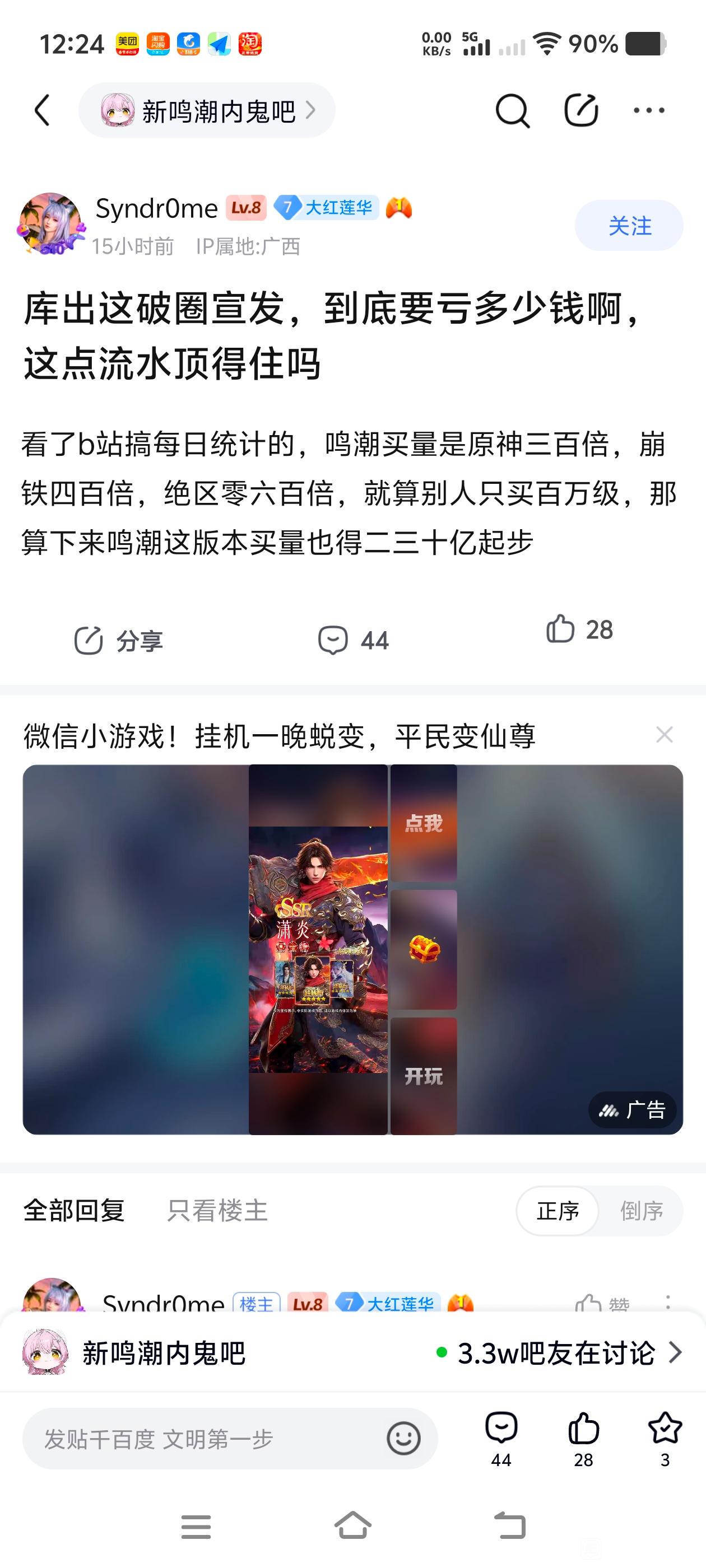
Task: Open Syndr0me's profile avatar in the post header
Action: pyautogui.click(x=50, y=224)
